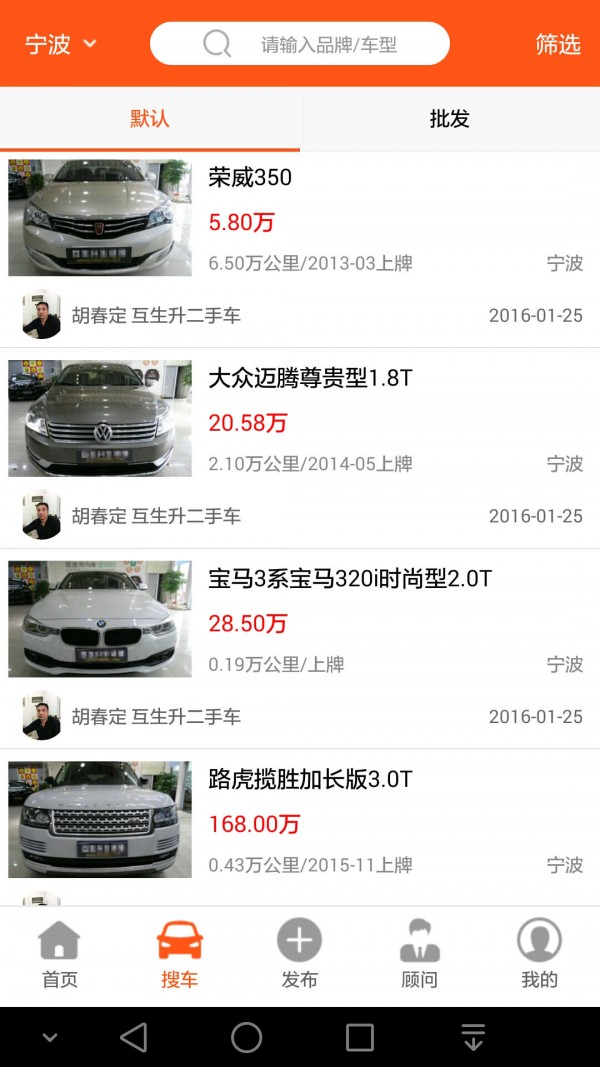Viewport: 600px width, 1067px height.
Task: Tap the system home button
Action: point(247,1037)
